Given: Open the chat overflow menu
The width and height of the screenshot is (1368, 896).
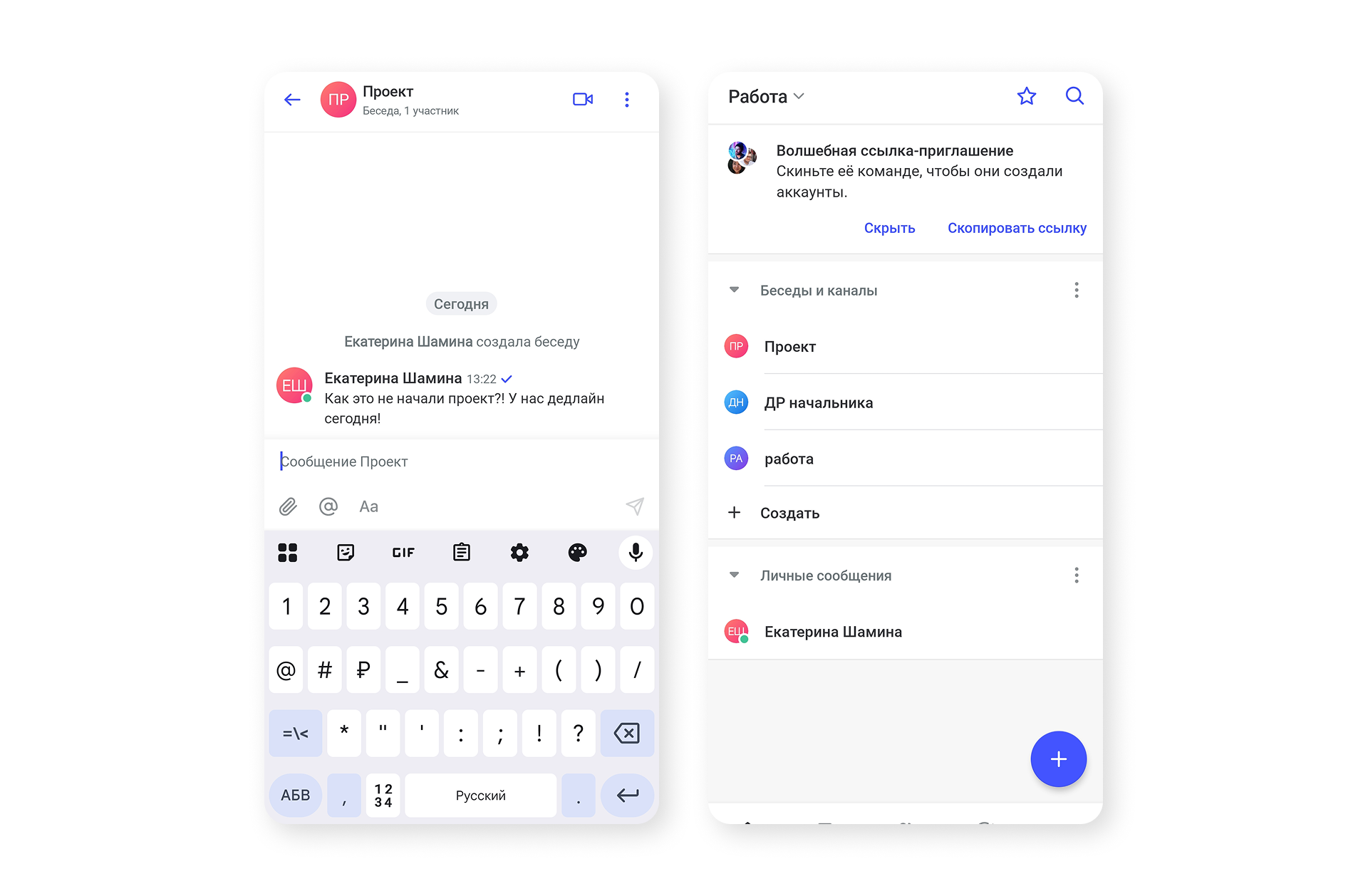Looking at the screenshot, I should pos(626,100).
